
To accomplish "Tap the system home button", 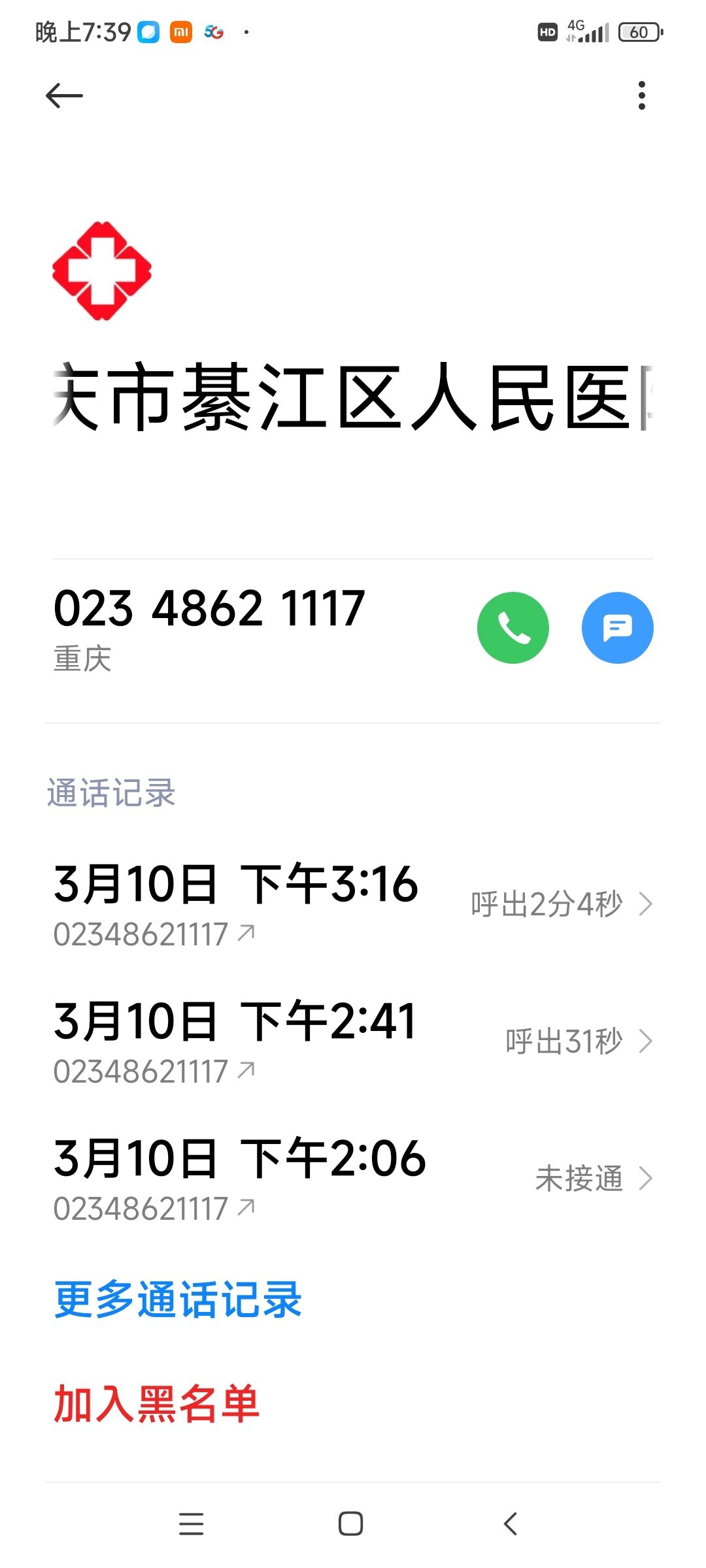I will pos(351,1524).
